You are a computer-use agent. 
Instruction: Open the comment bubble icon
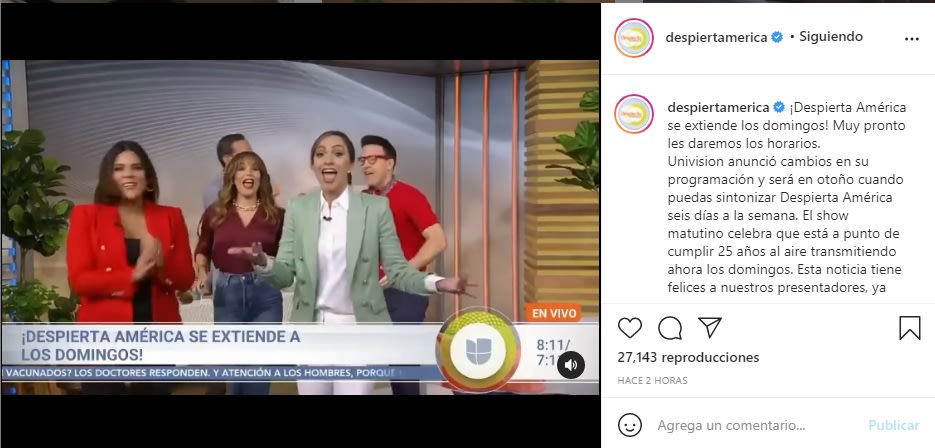point(670,328)
